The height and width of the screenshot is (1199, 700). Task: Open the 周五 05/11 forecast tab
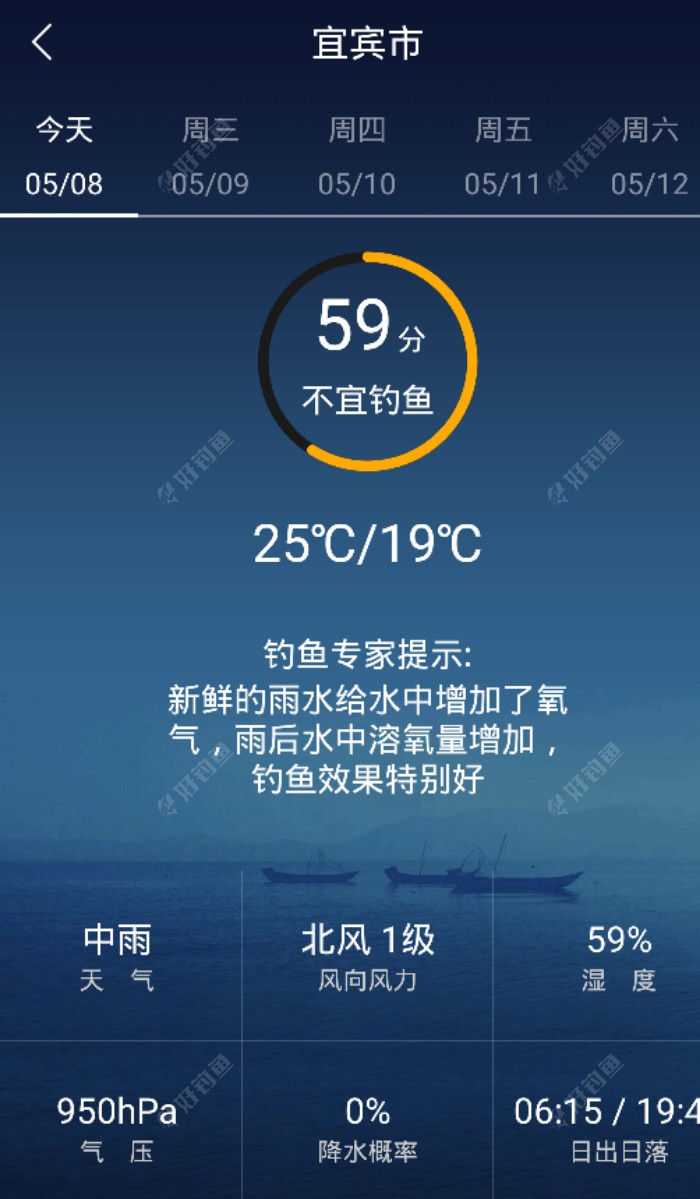point(503,156)
